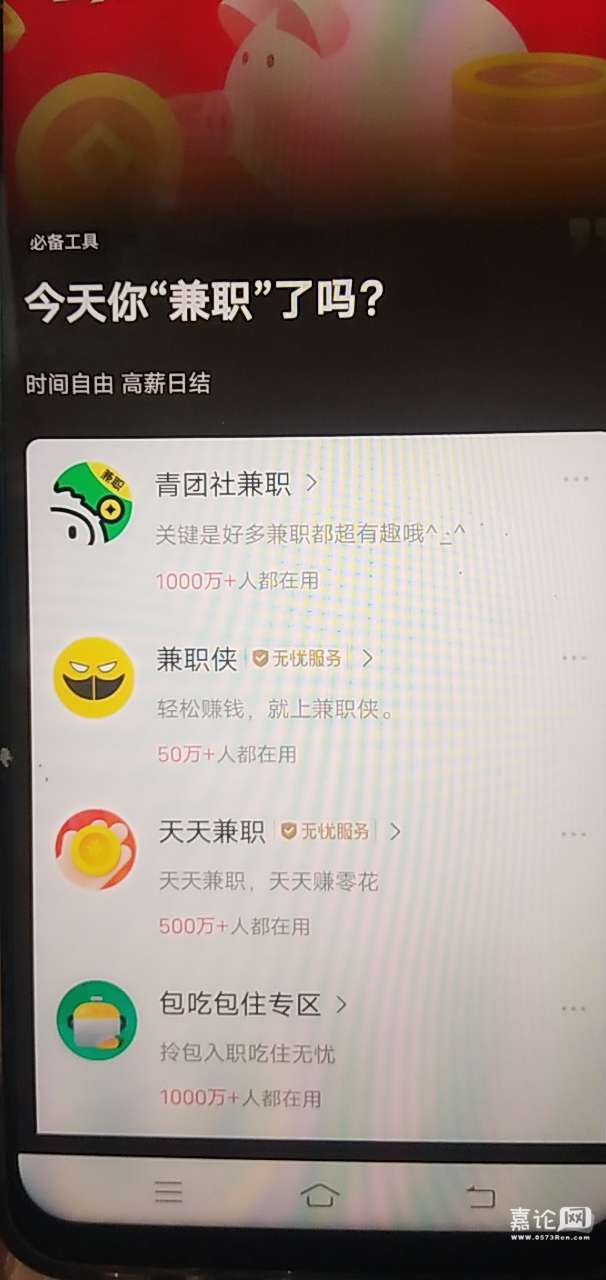The image size is (606, 1280).
Task: Open the 兼职侠 app listing
Action: (x=197, y=660)
